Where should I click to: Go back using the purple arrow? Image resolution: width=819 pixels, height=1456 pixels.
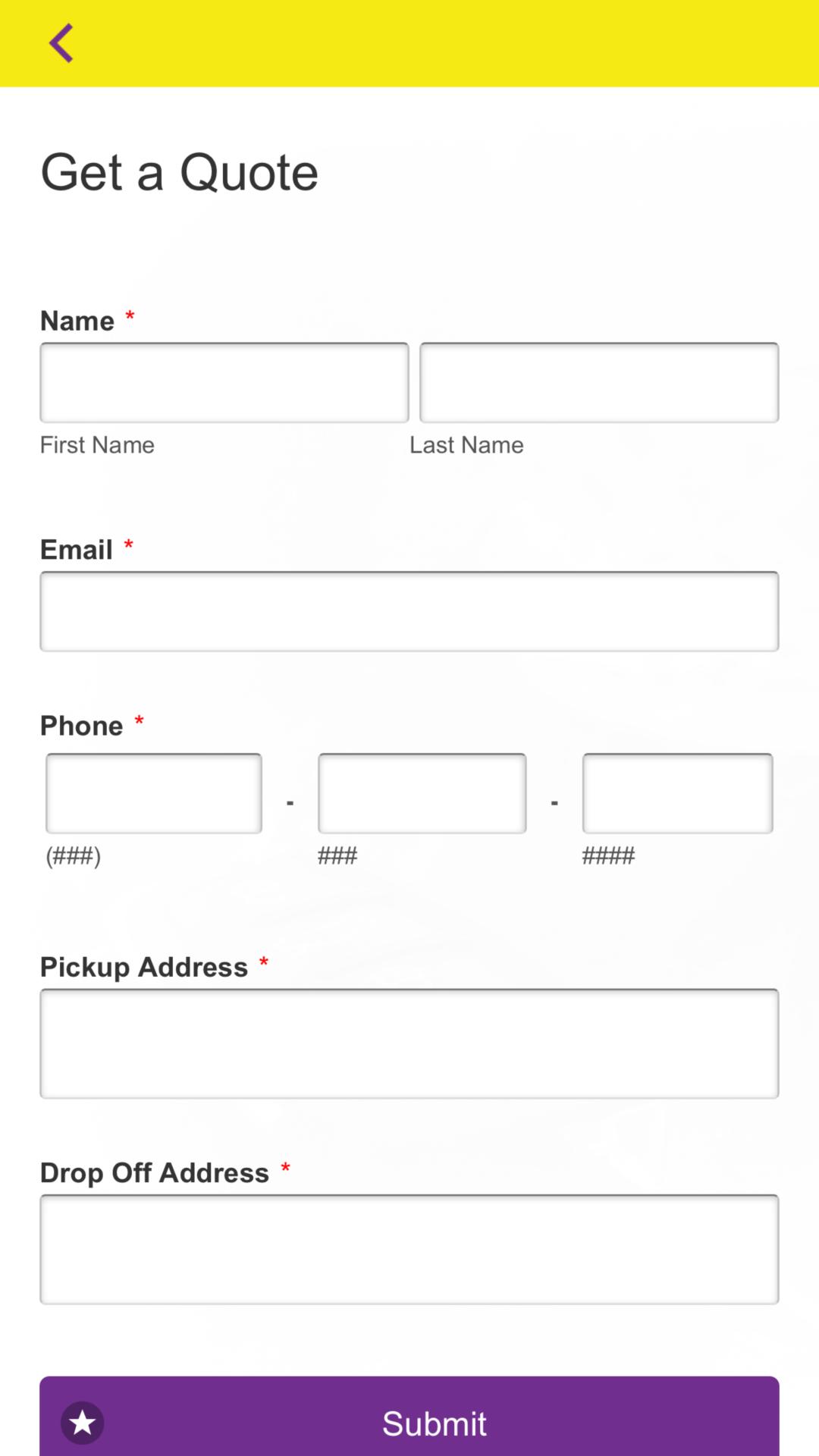61,42
